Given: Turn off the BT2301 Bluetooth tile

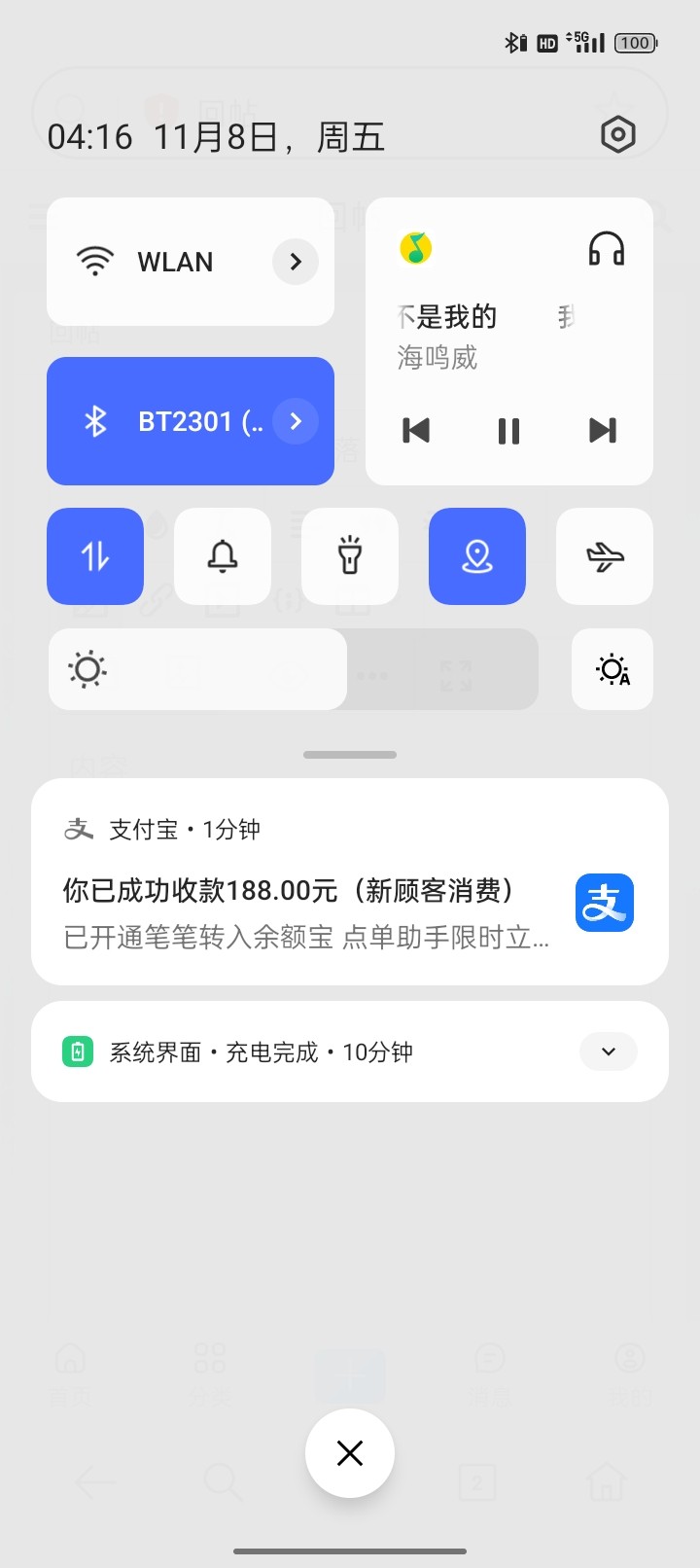Looking at the screenshot, I should pyautogui.click(x=191, y=421).
